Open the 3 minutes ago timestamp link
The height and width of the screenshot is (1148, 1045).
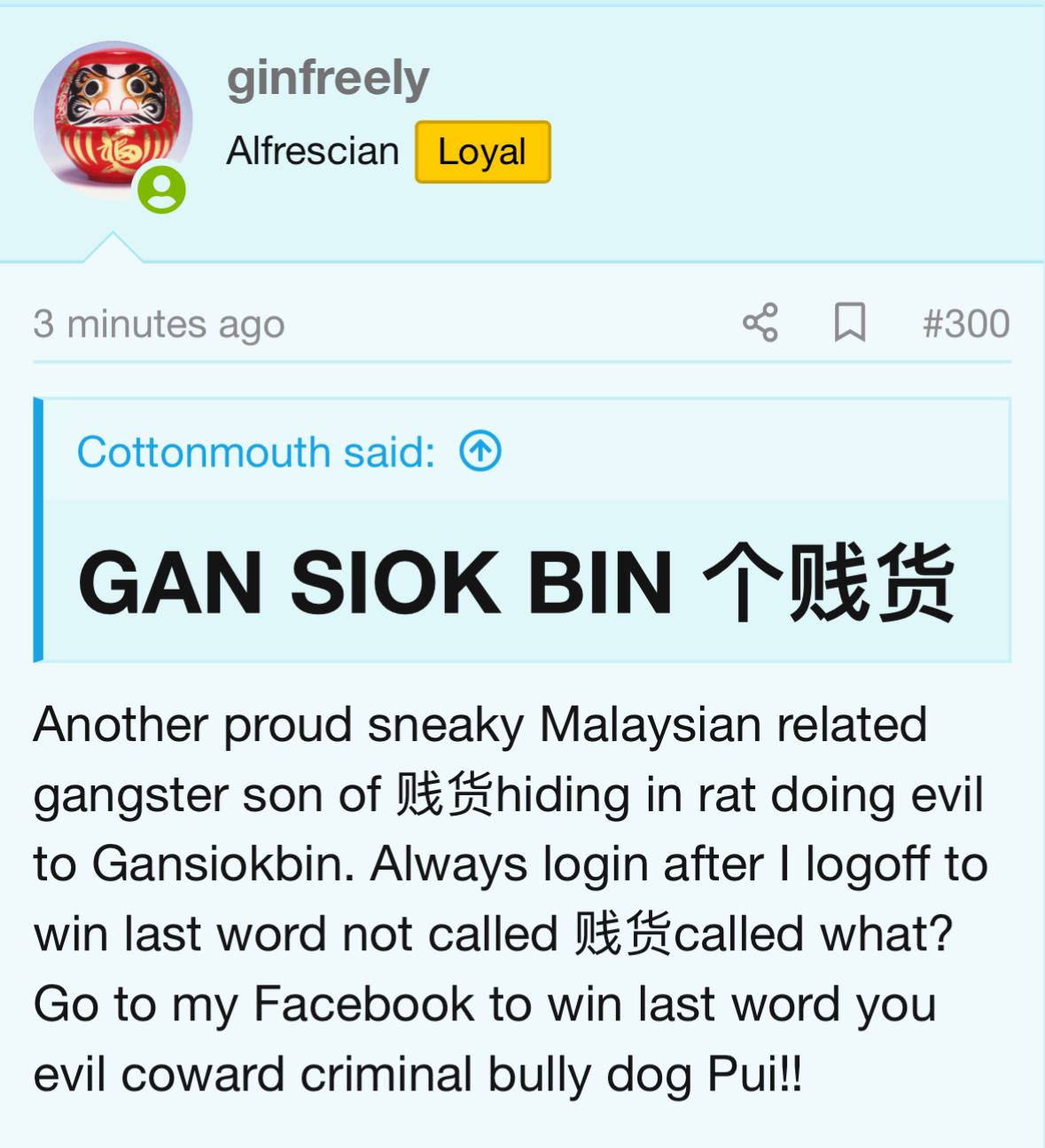pos(160,324)
